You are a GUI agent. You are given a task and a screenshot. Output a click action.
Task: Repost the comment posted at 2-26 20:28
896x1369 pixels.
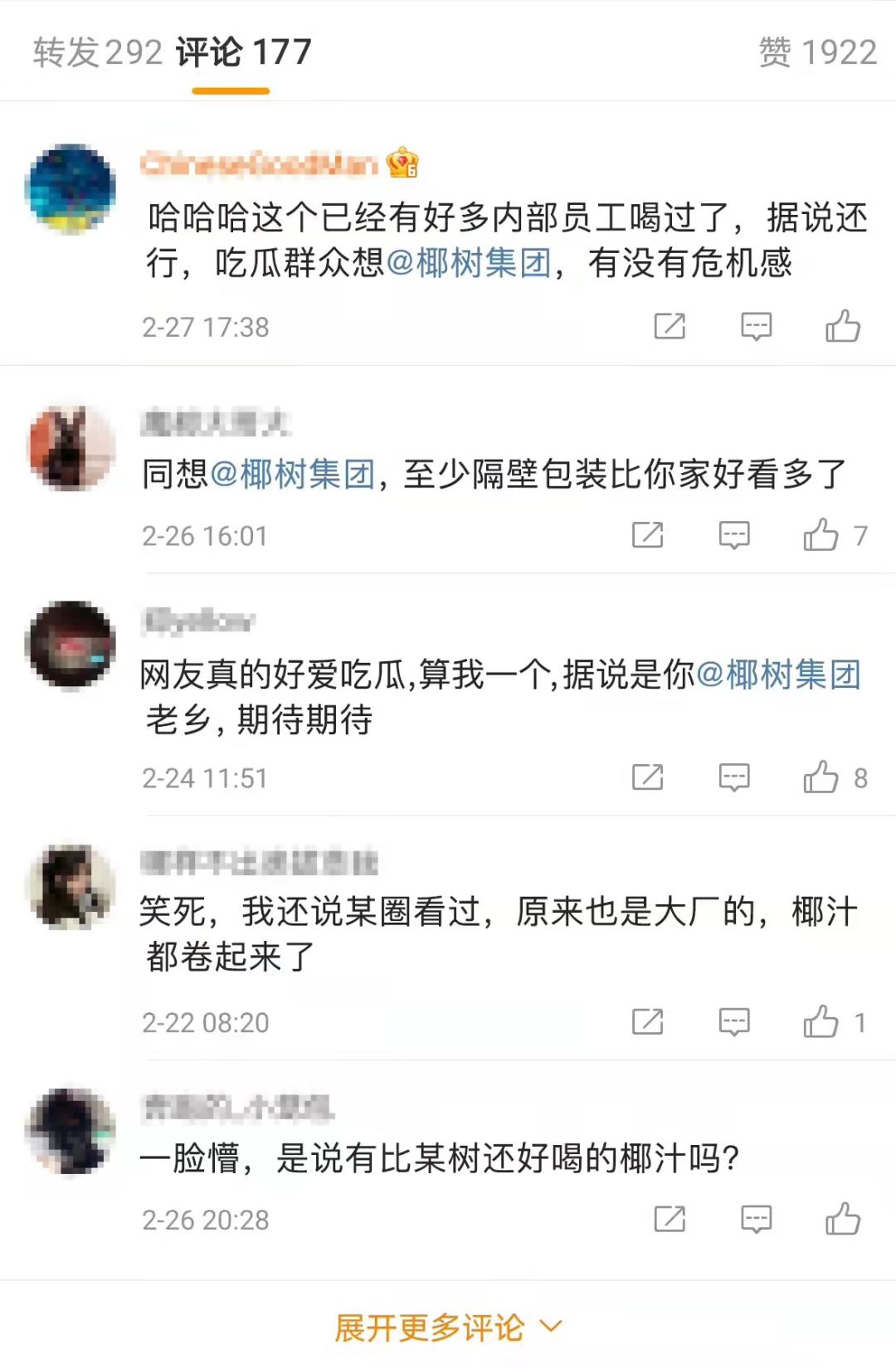tap(670, 1219)
